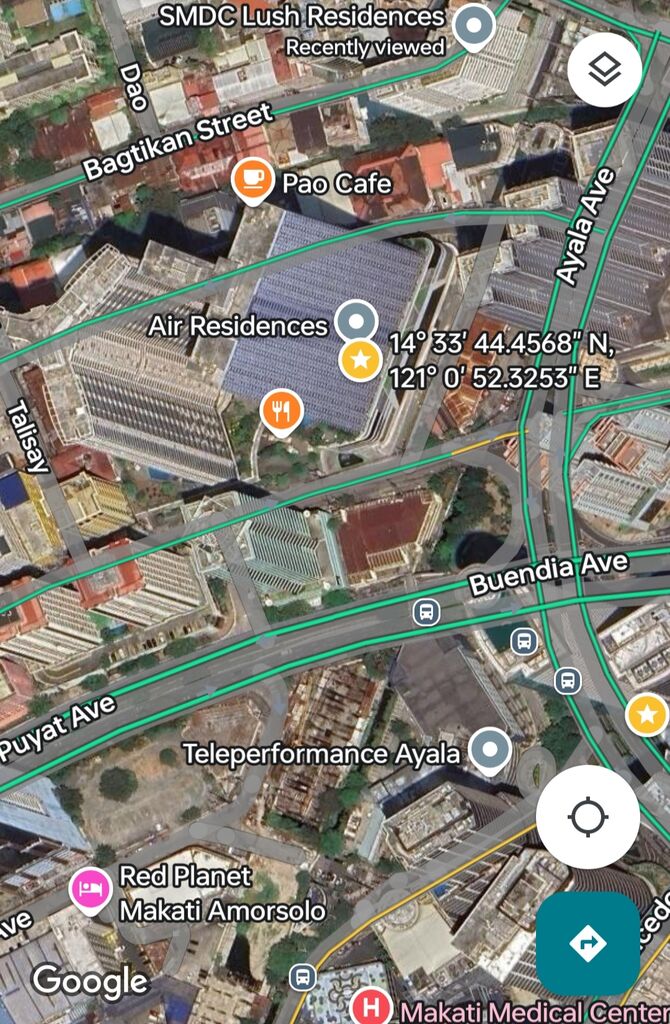Open the saved star place near Ayala Ave edge
The width and height of the screenshot is (670, 1024).
click(647, 715)
